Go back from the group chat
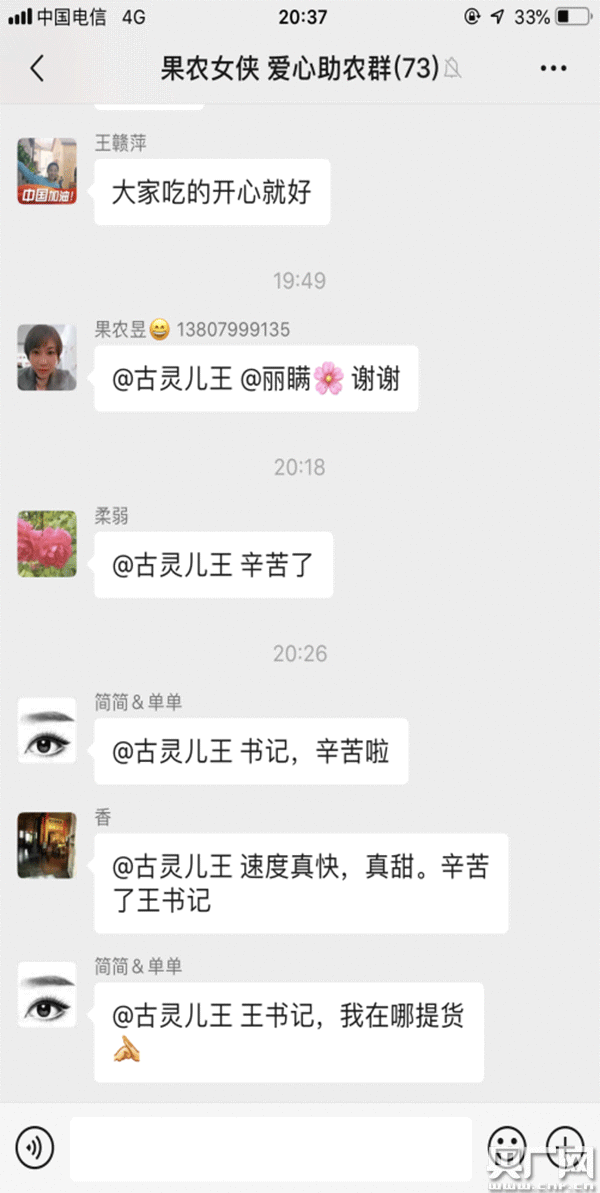This screenshot has height=1193, width=600. tap(37, 68)
